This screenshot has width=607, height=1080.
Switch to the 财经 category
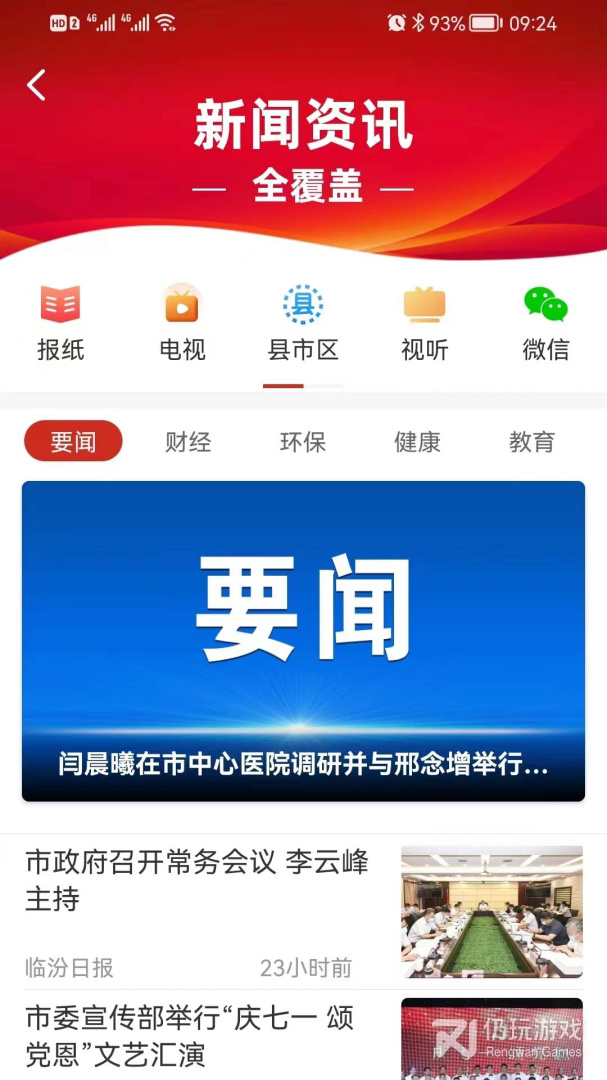pos(188,442)
